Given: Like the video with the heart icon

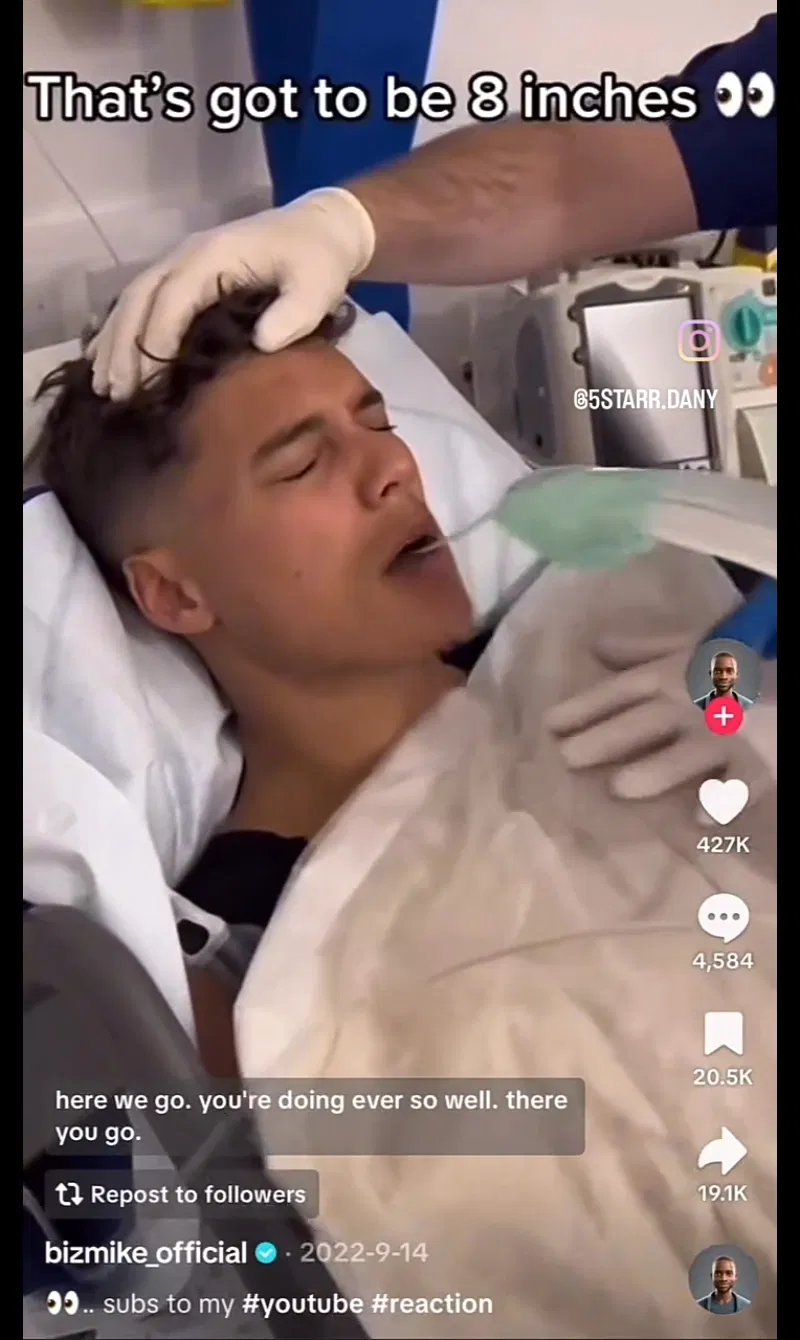Looking at the screenshot, I should point(722,801).
